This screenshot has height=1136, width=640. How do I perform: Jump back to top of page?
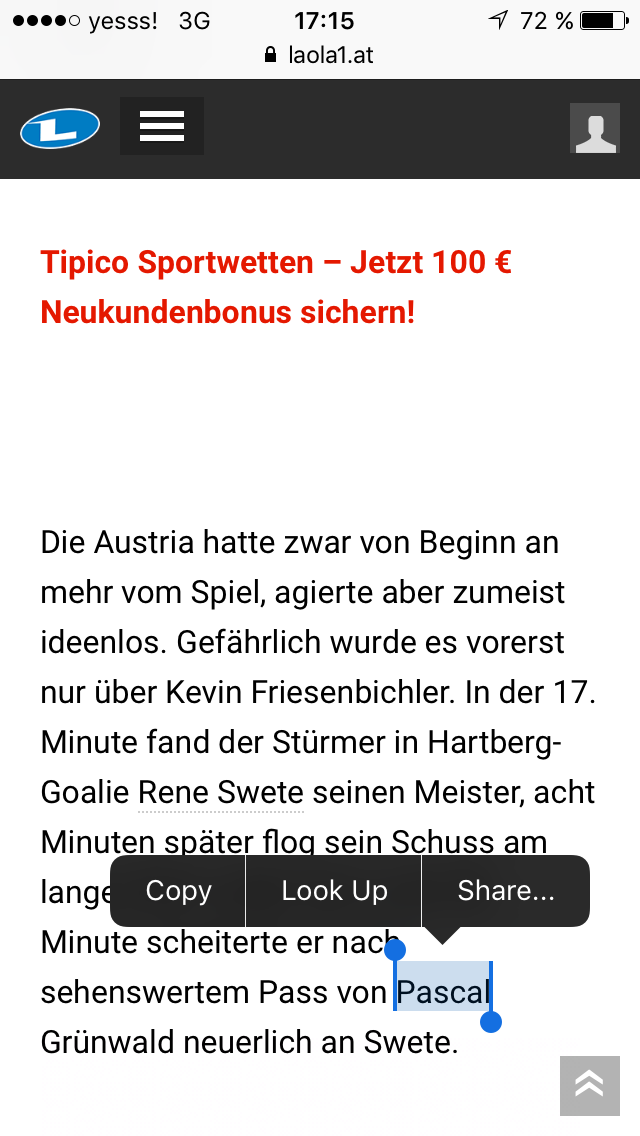point(589,1085)
